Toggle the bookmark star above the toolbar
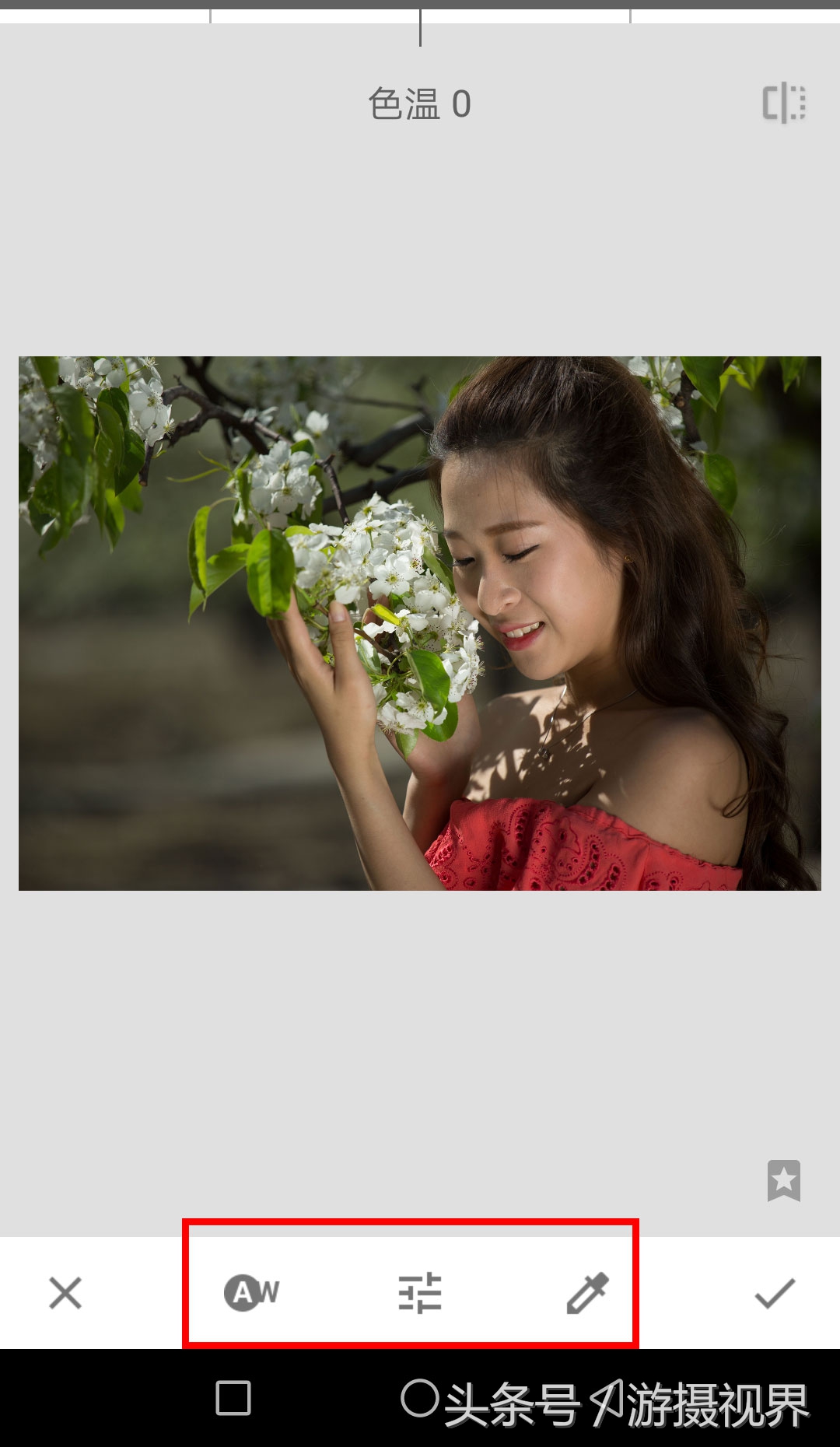 785,1182
